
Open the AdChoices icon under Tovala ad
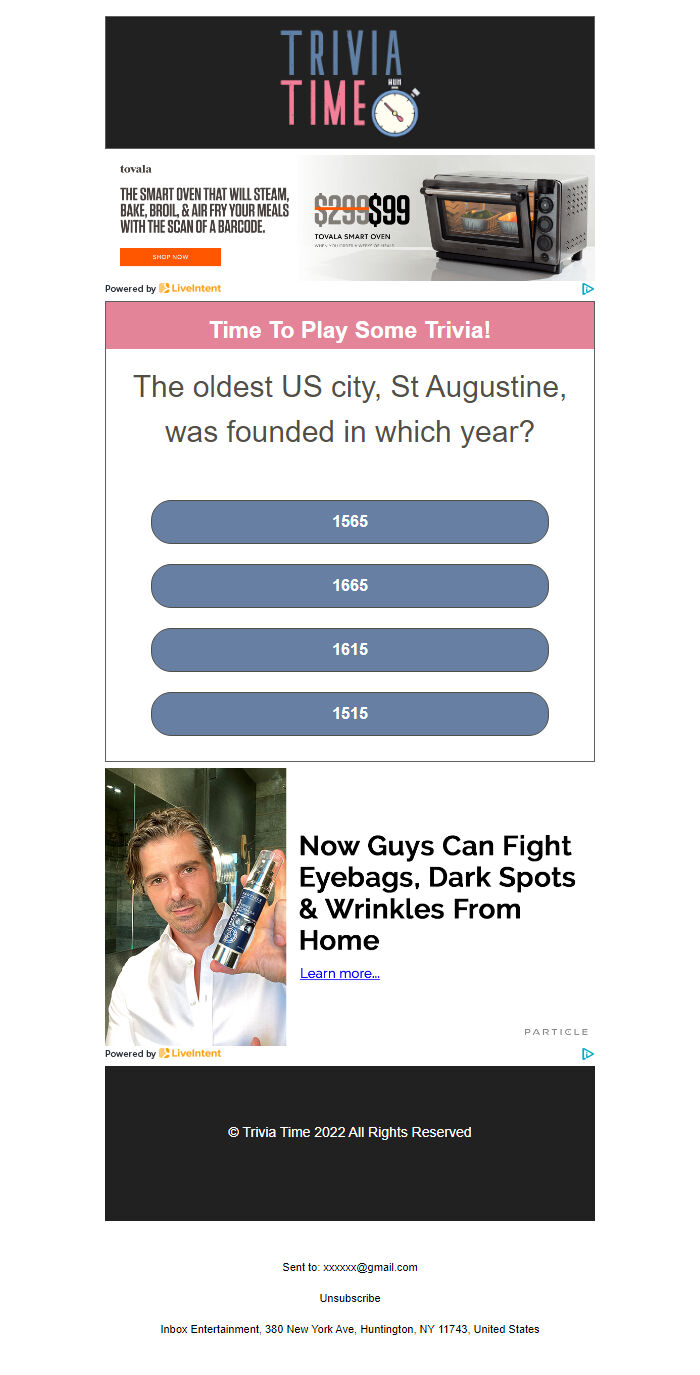click(588, 289)
